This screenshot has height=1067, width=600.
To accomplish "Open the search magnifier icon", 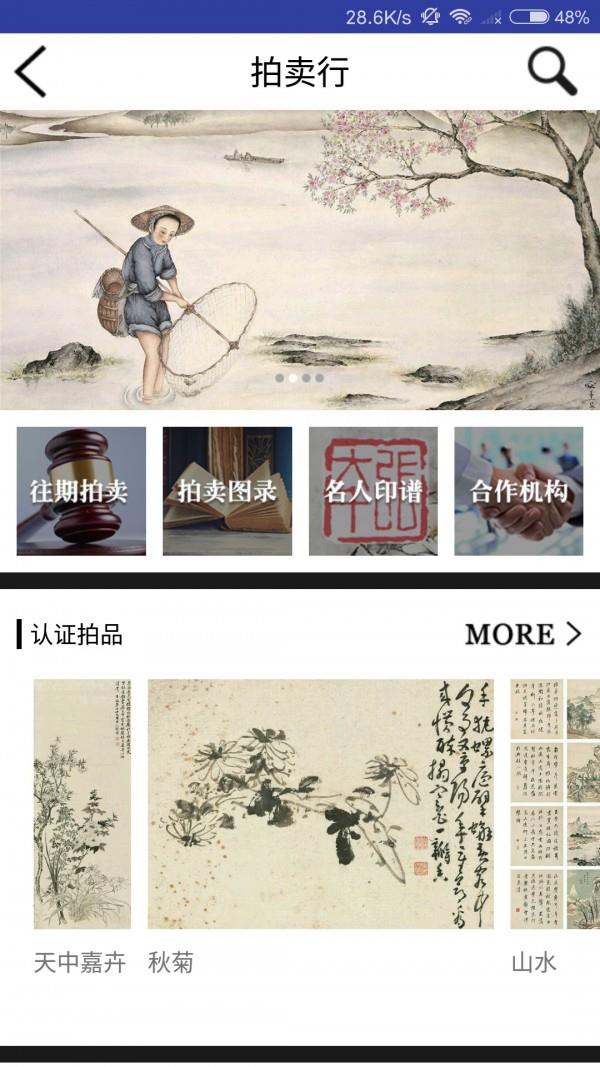I will 552,71.
